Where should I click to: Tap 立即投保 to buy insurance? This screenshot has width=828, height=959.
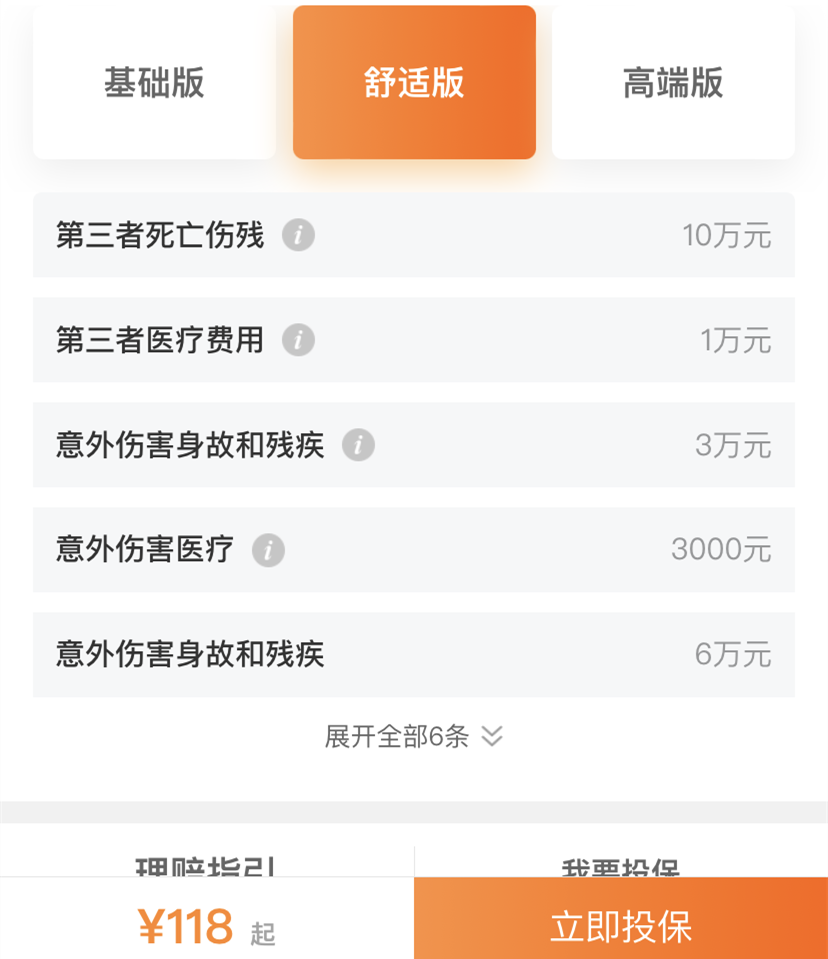[621, 926]
